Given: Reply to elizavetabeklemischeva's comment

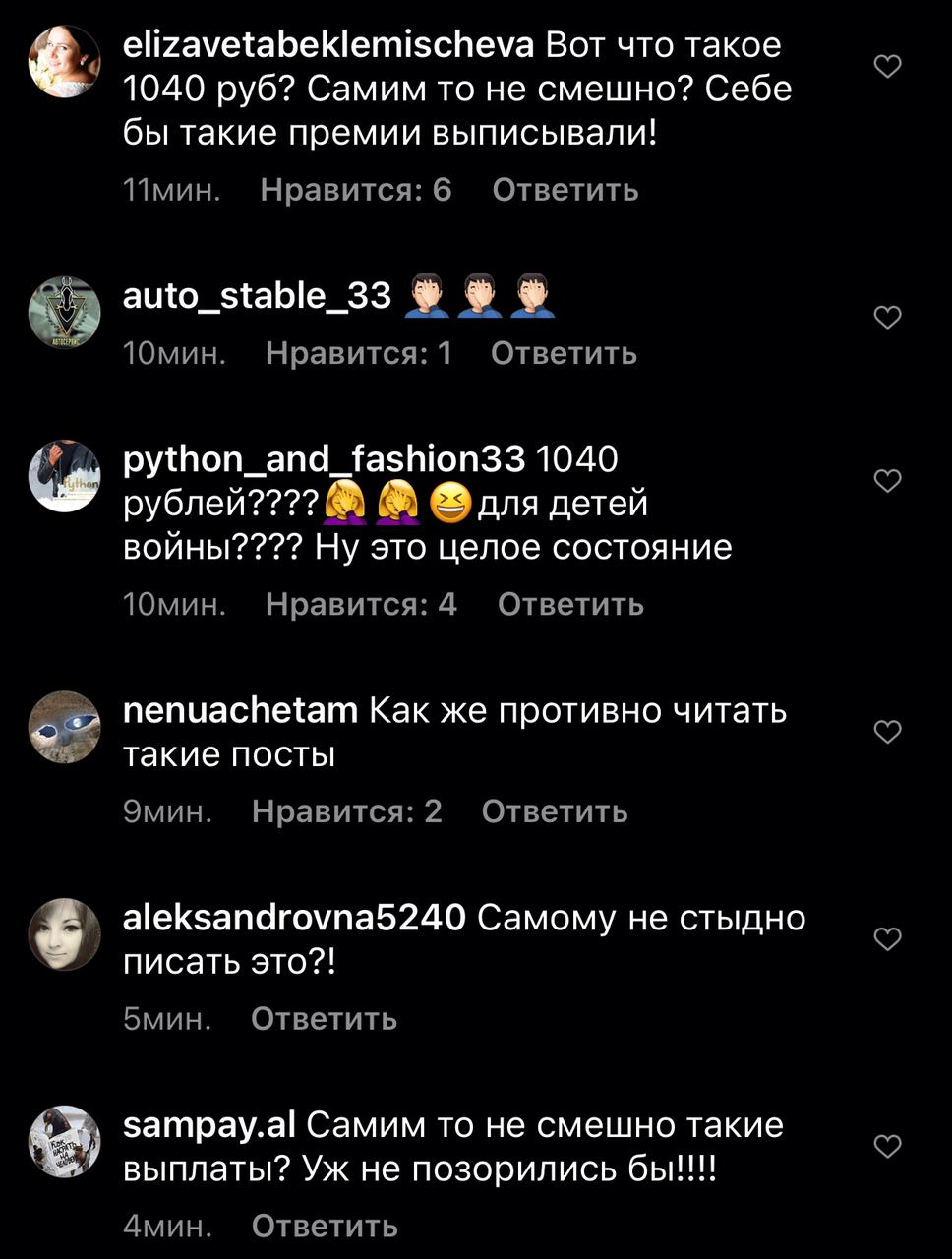Looking at the screenshot, I should tap(565, 190).
